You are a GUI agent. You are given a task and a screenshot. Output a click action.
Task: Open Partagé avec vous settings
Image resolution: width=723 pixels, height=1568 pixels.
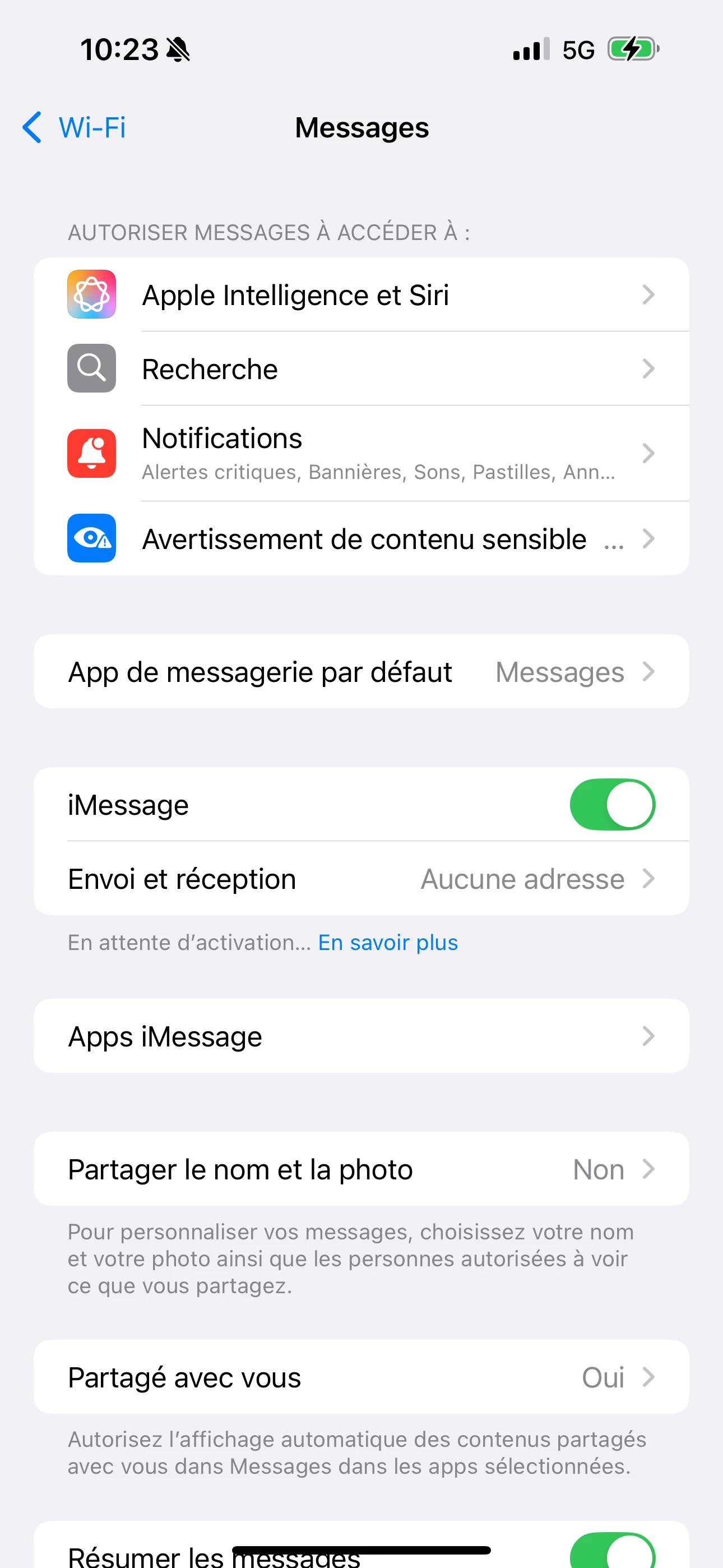click(361, 1377)
